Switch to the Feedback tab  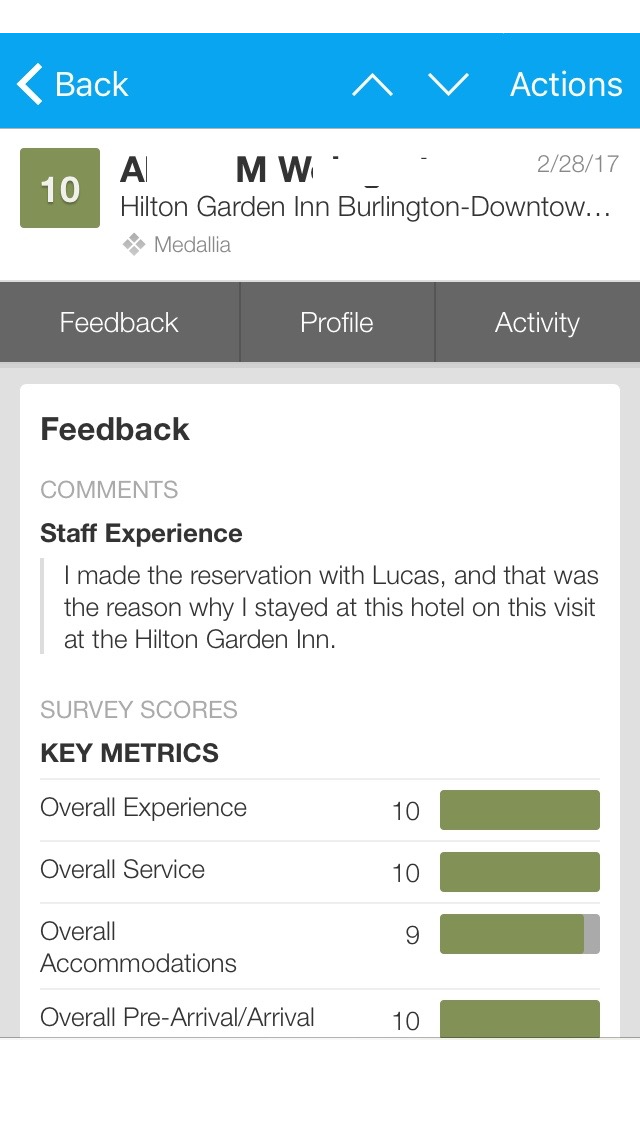[119, 323]
